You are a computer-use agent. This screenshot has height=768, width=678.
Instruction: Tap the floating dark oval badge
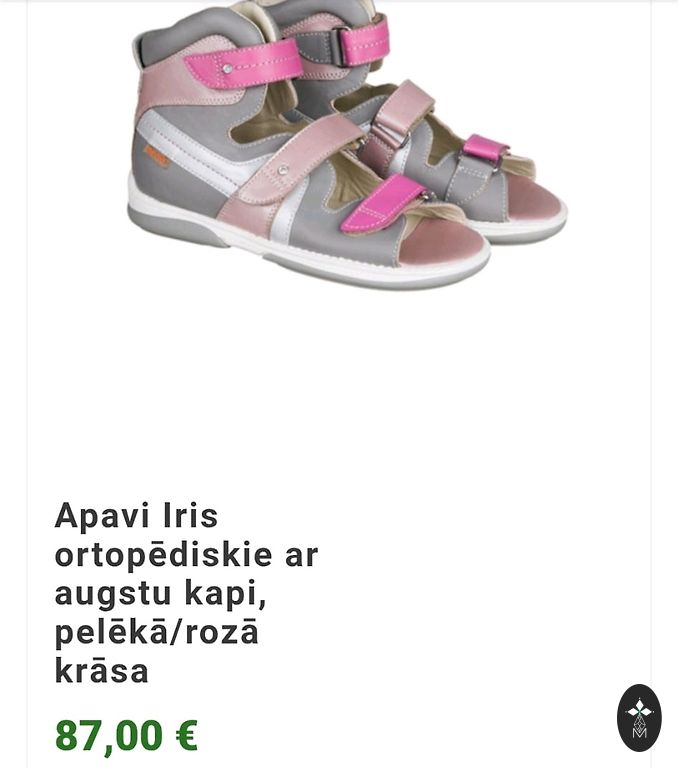point(639,717)
